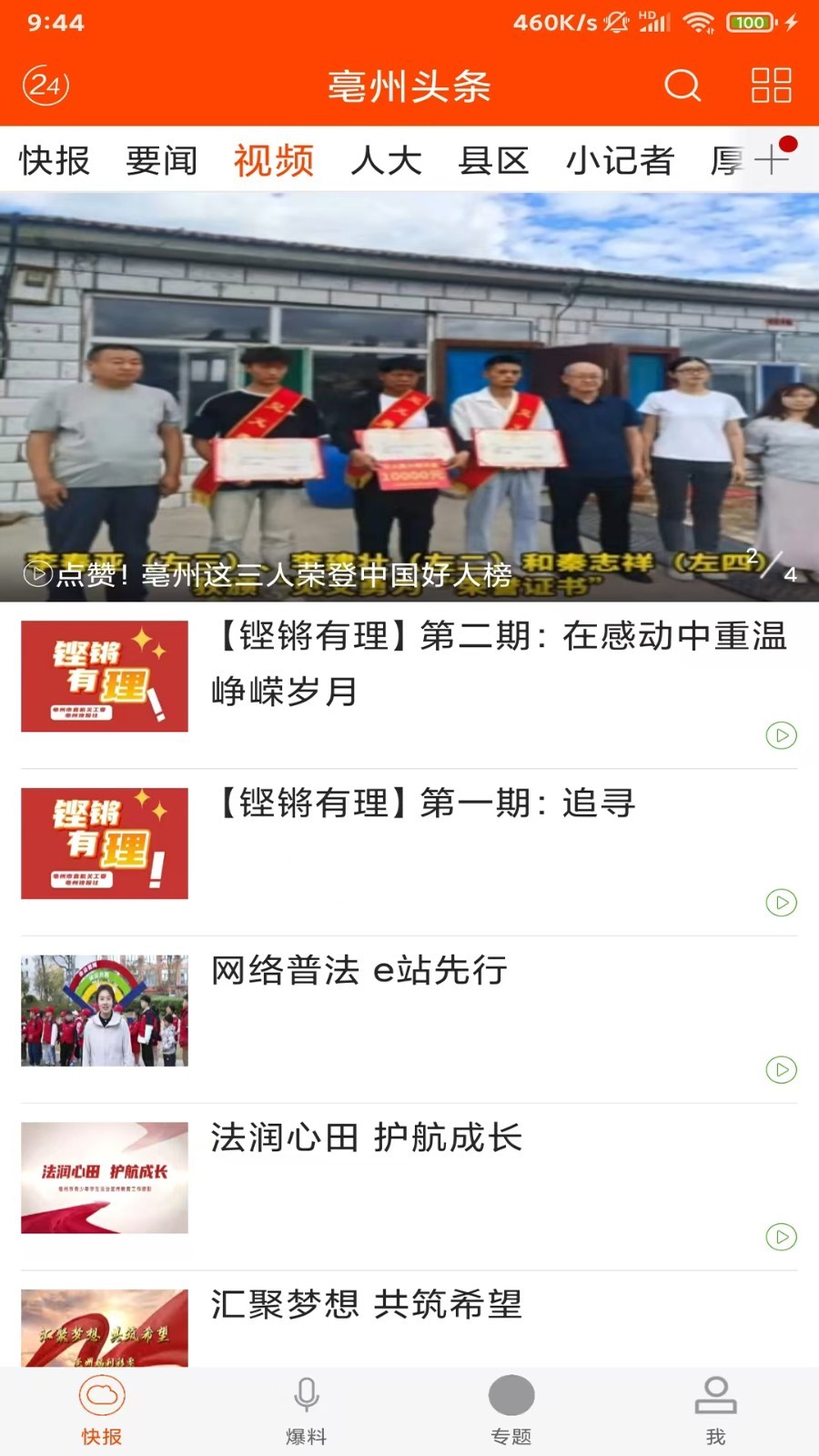Select the 人大 tab
The width and height of the screenshot is (819, 1456).
[386, 160]
